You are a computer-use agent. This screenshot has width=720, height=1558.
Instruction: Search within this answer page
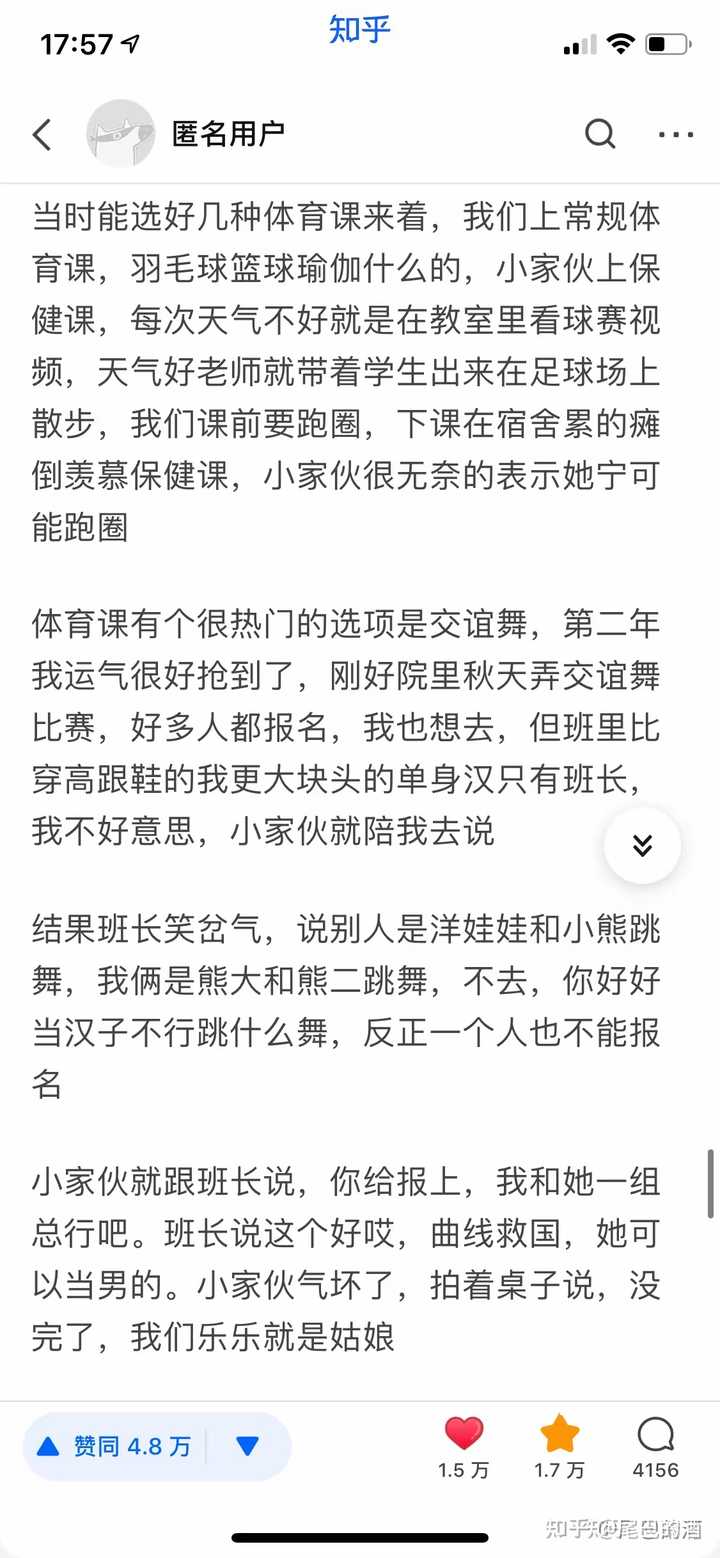coord(600,134)
